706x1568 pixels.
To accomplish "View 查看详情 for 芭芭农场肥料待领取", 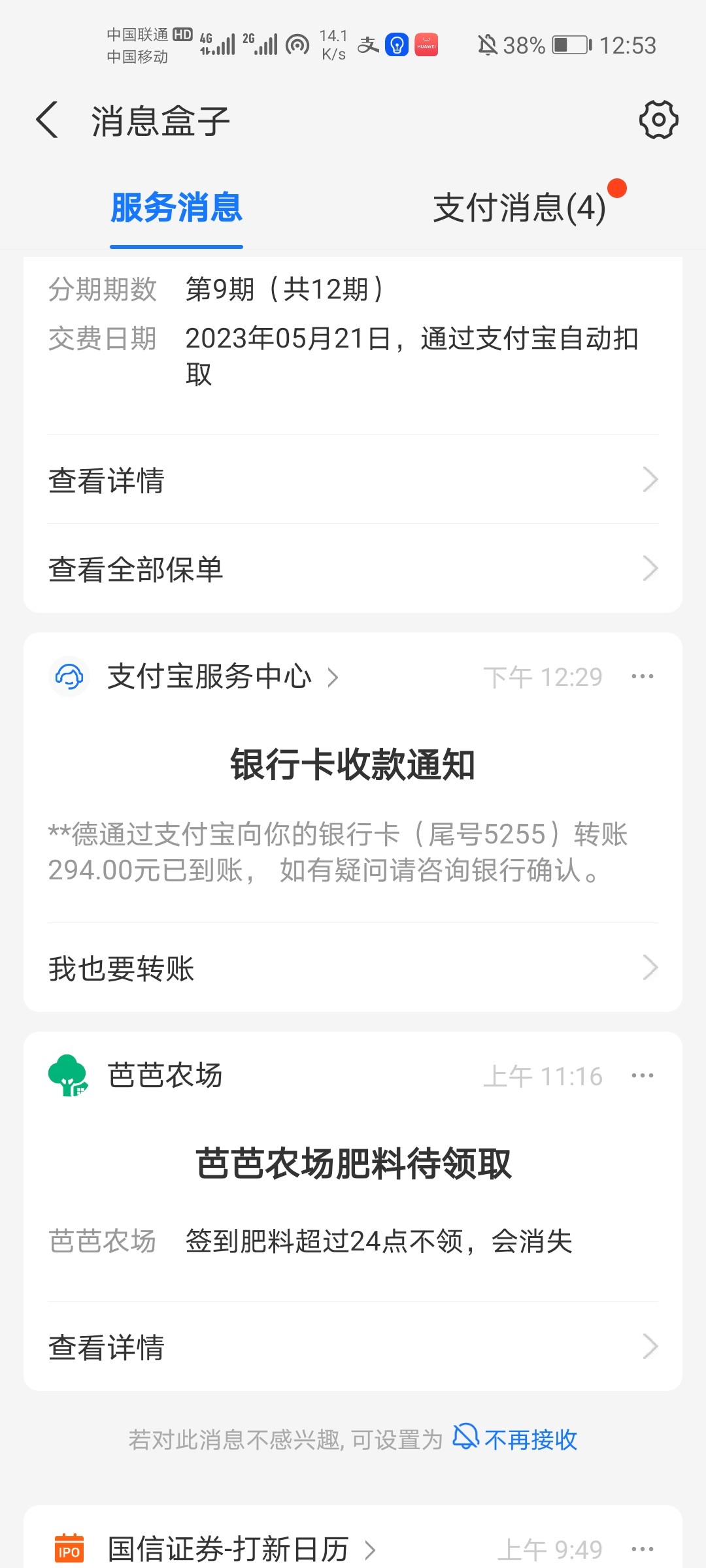I will pyautogui.click(x=353, y=1347).
